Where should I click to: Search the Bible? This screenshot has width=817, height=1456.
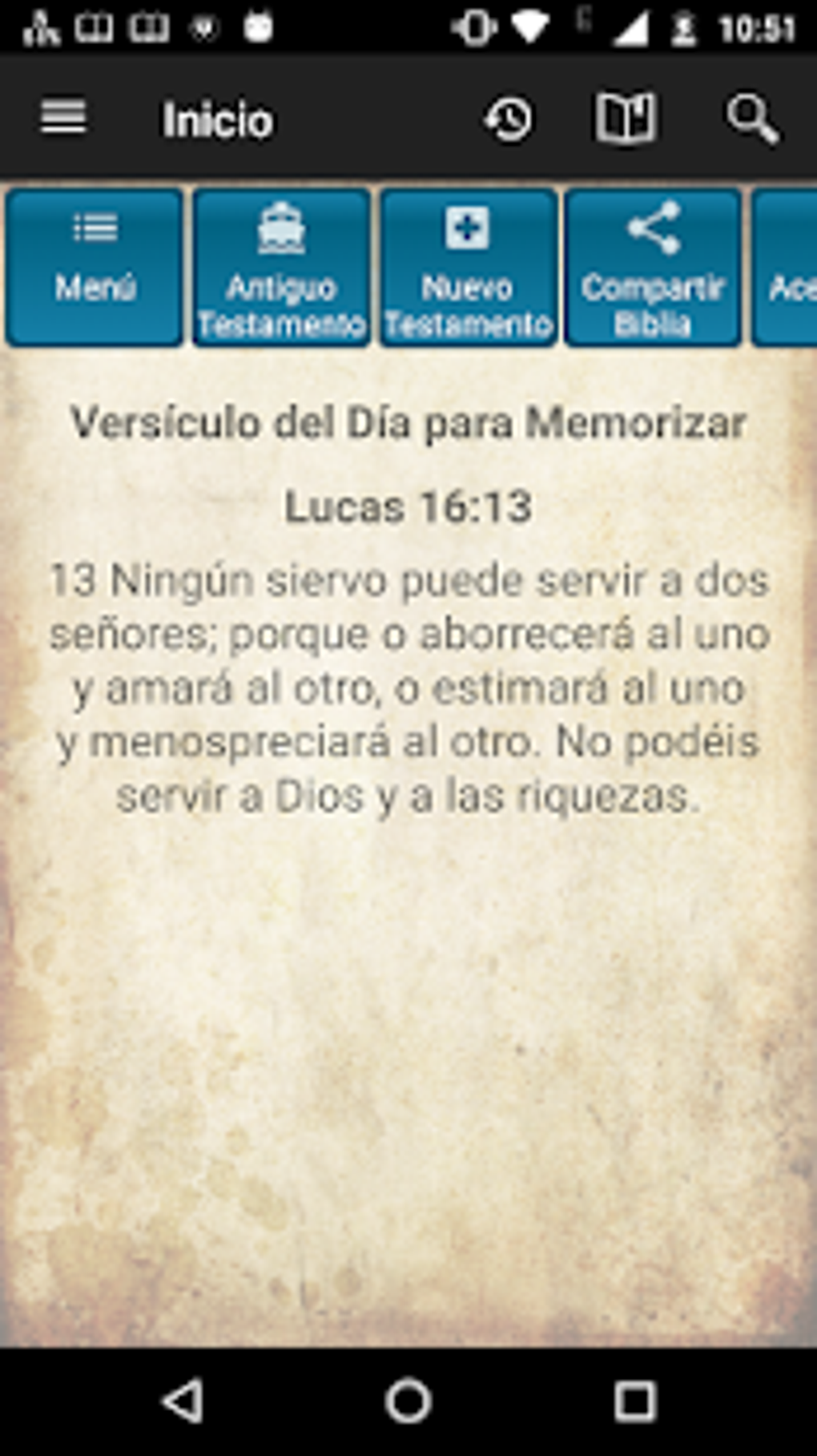[751, 119]
